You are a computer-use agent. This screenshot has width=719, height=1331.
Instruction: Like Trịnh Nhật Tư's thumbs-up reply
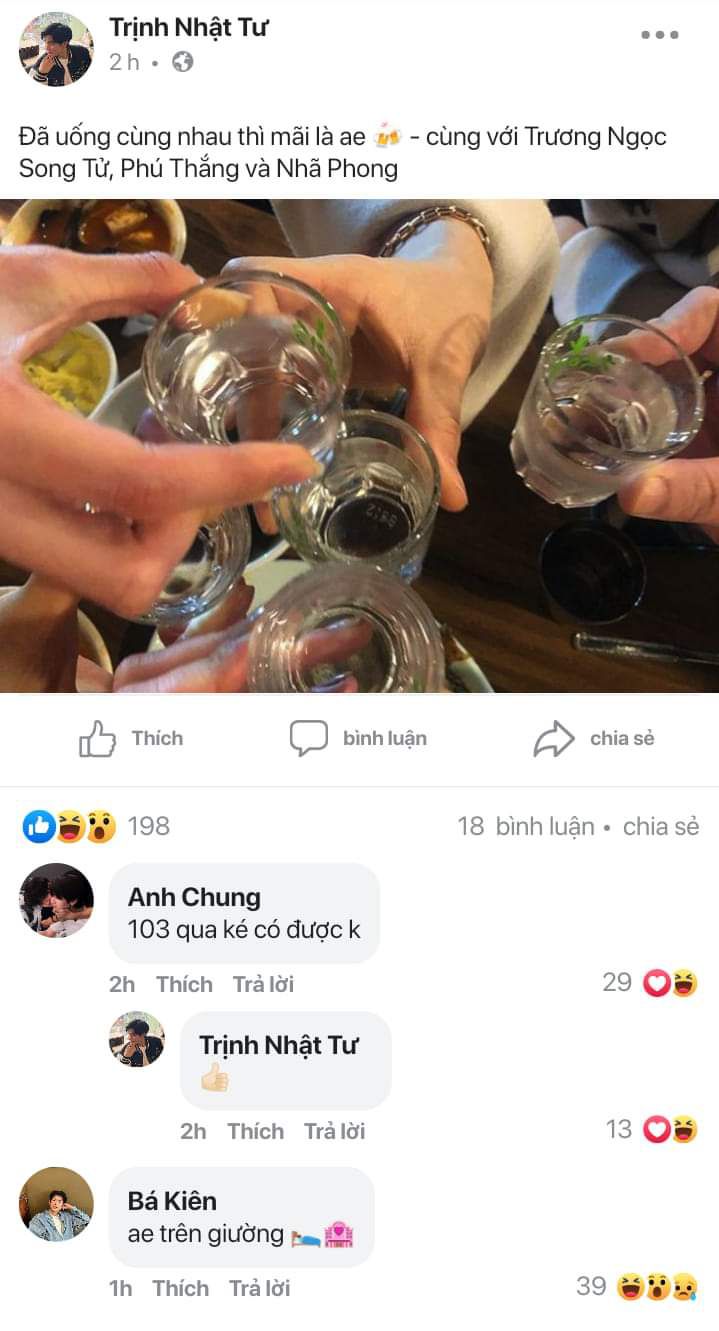coord(255,1131)
